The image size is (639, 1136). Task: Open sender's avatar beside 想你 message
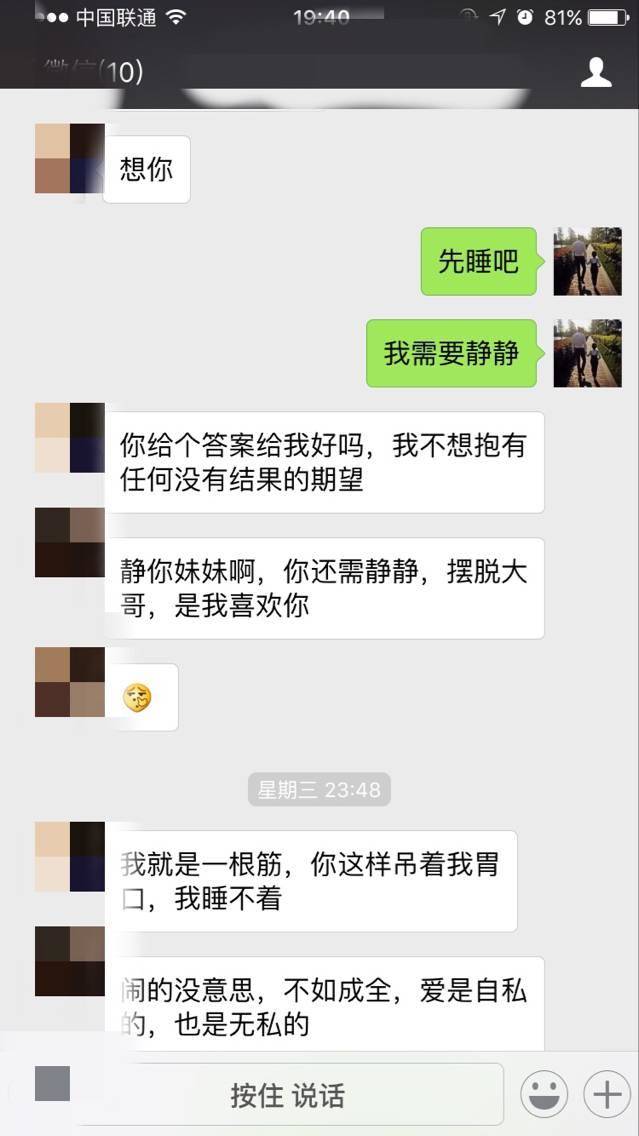tap(69, 158)
